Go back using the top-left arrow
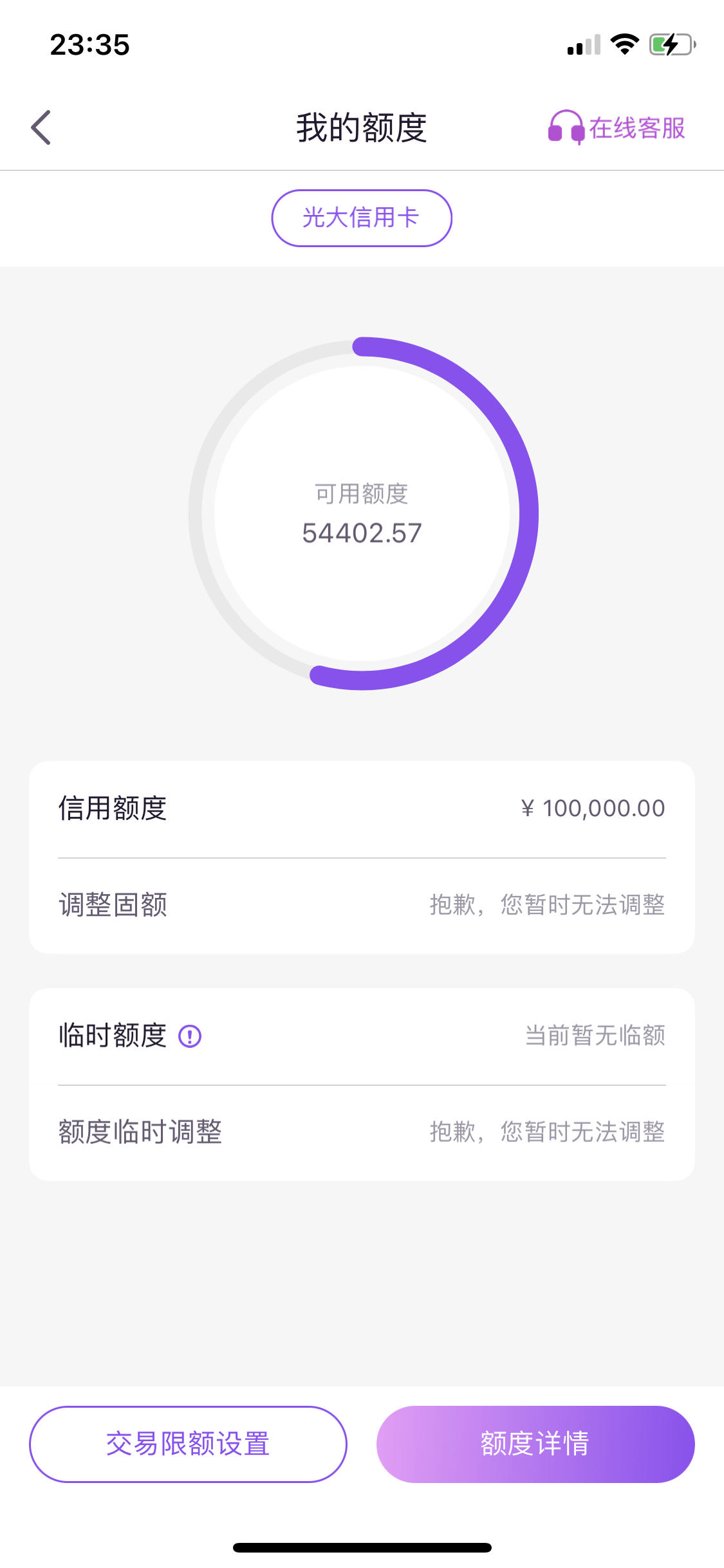Viewport: 724px width, 1568px height. pos(41,127)
